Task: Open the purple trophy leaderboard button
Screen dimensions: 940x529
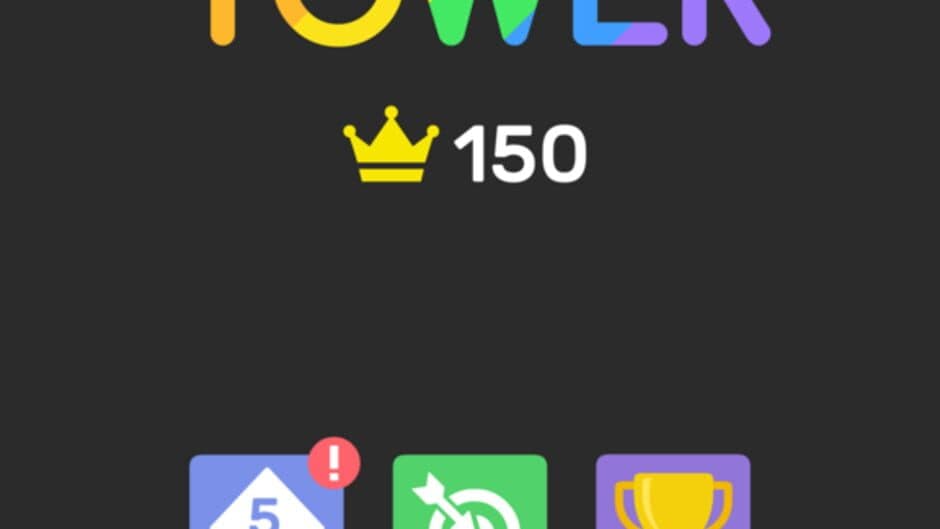Action: click(673, 494)
